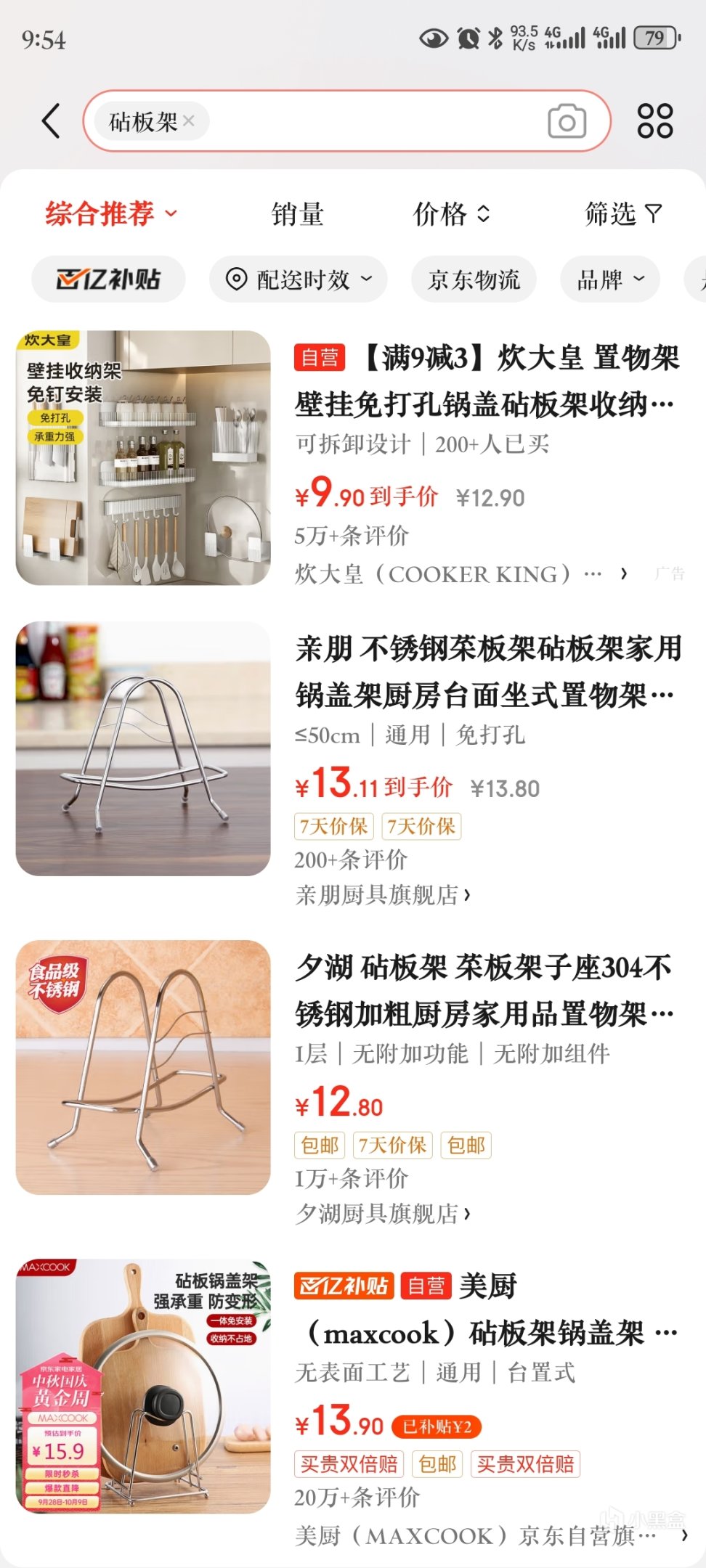Open the 综合推荐 sort dropdown

(x=111, y=213)
